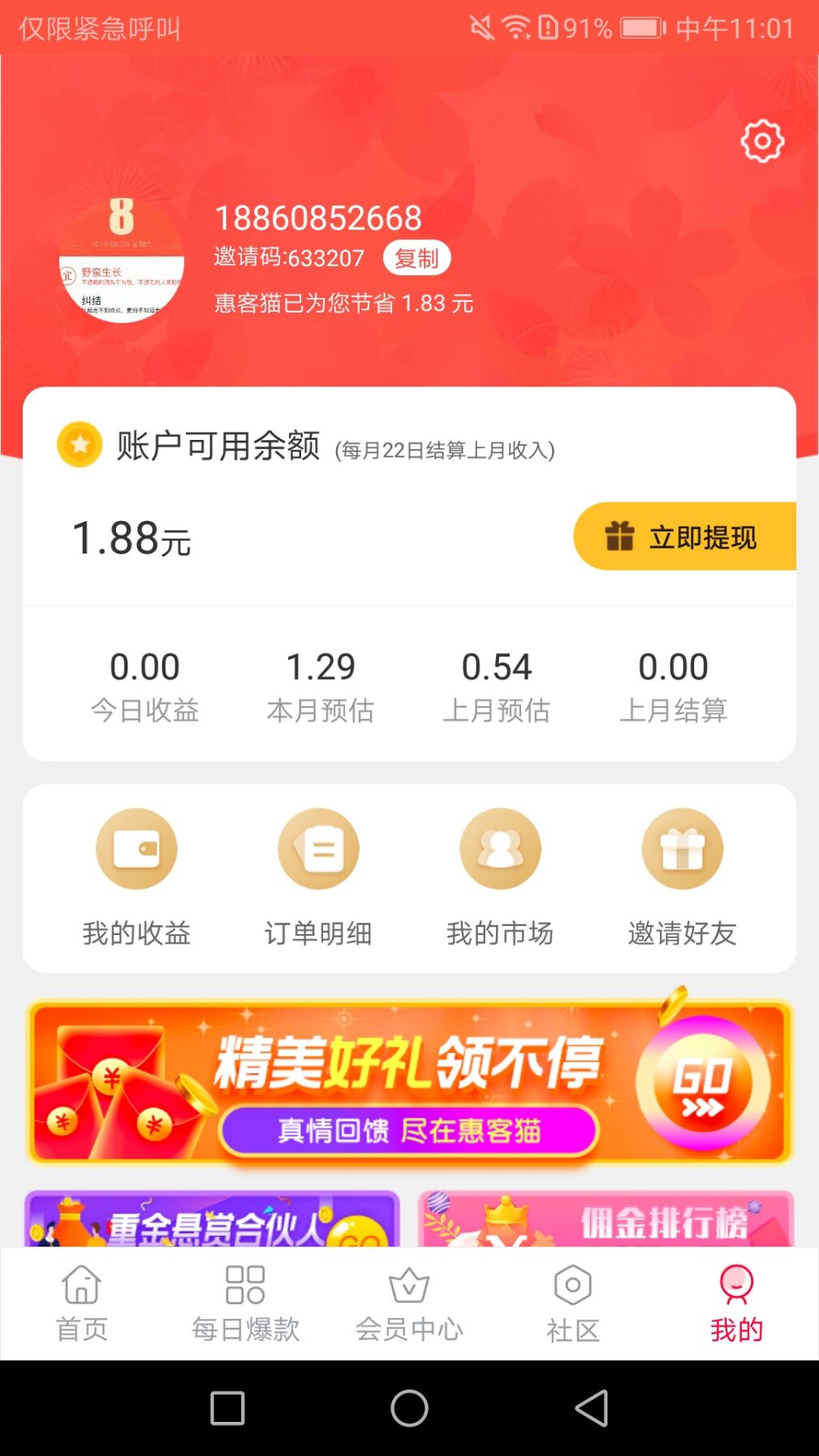Open the 佣金排行榜 ranking banner
The height and width of the screenshot is (1456, 819).
coord(606,1219)
